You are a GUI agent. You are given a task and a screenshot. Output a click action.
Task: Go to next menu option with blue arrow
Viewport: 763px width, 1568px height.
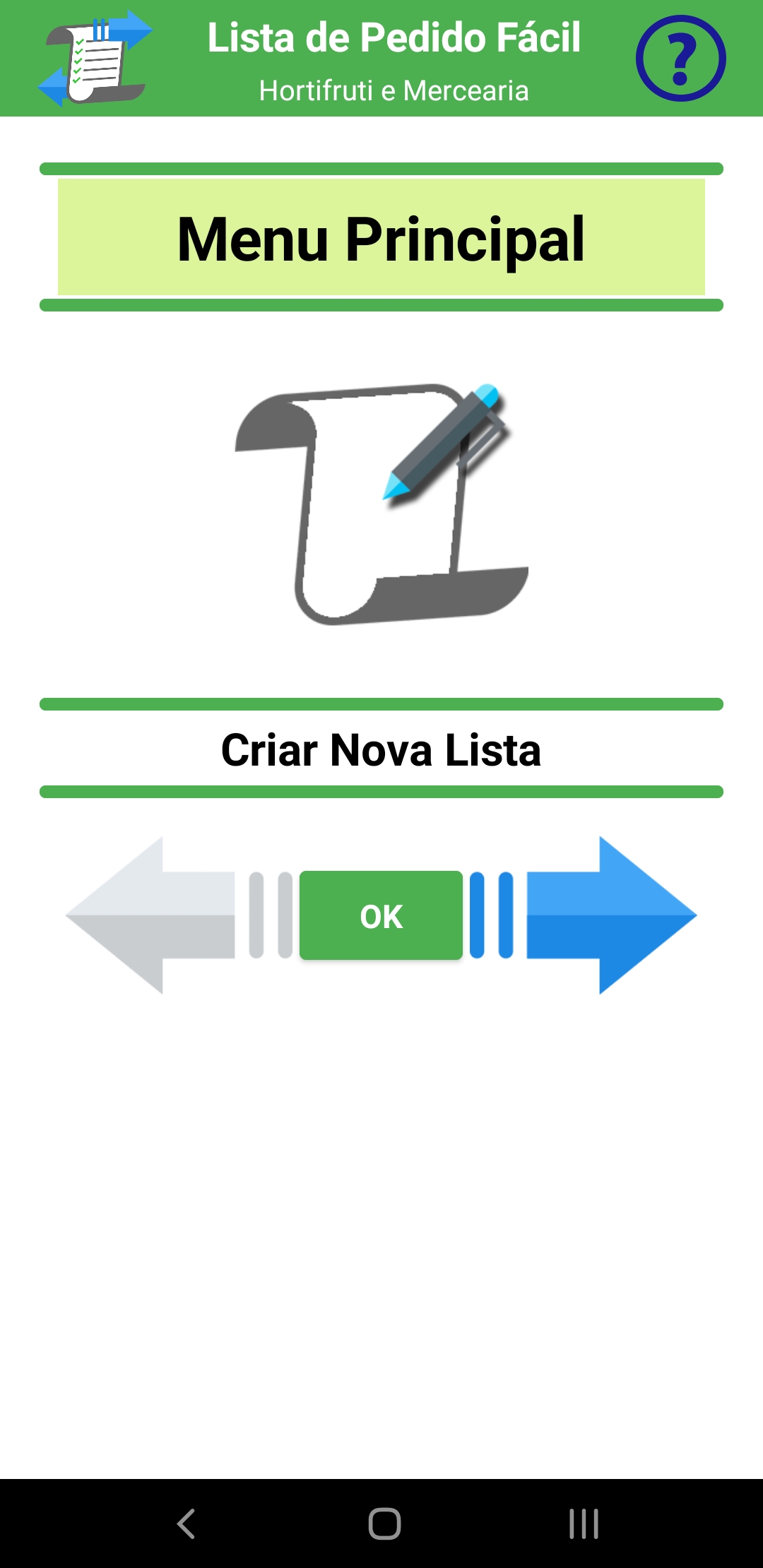tap(612, 915)
